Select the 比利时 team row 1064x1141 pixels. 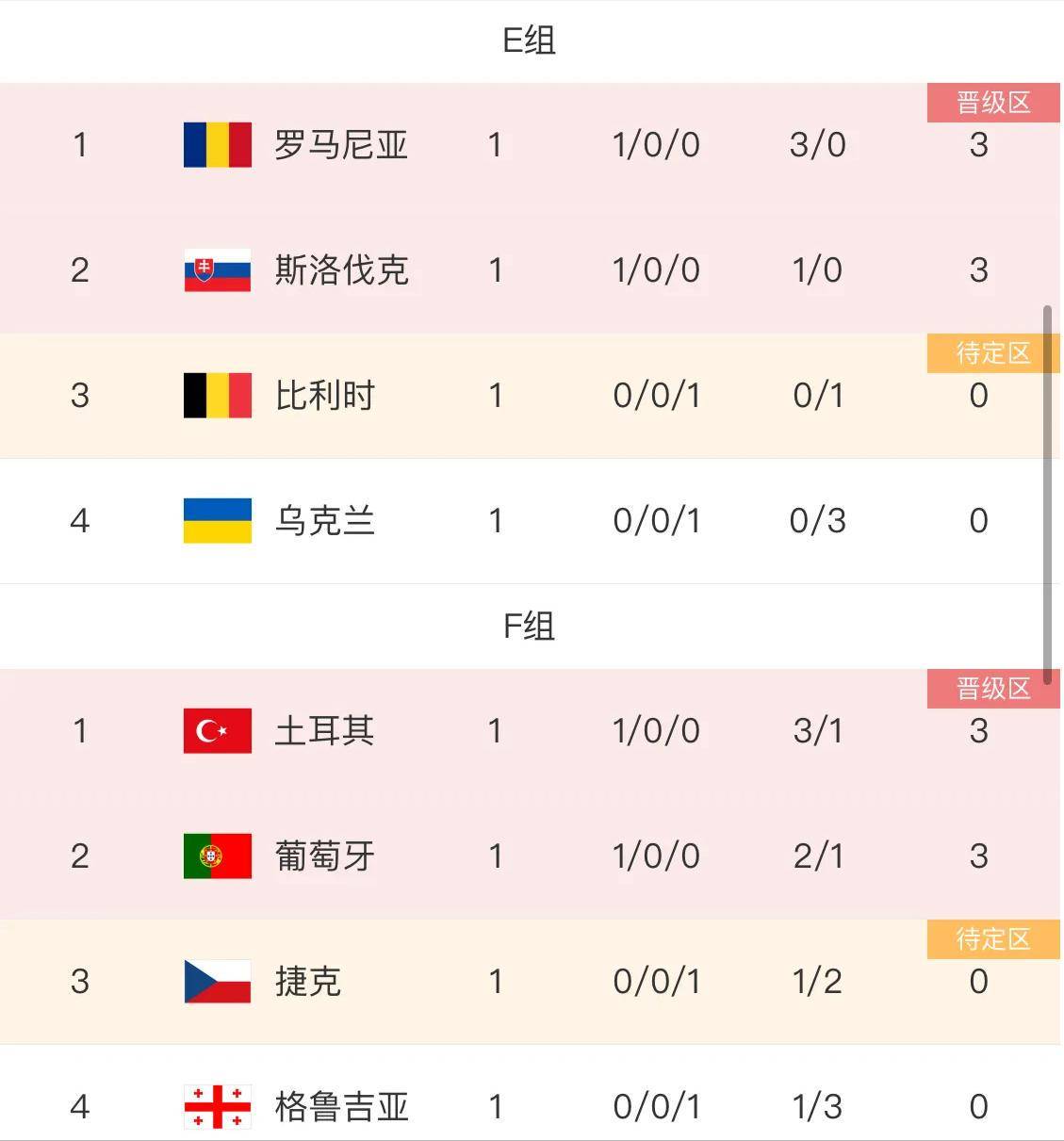coord(325,396)
